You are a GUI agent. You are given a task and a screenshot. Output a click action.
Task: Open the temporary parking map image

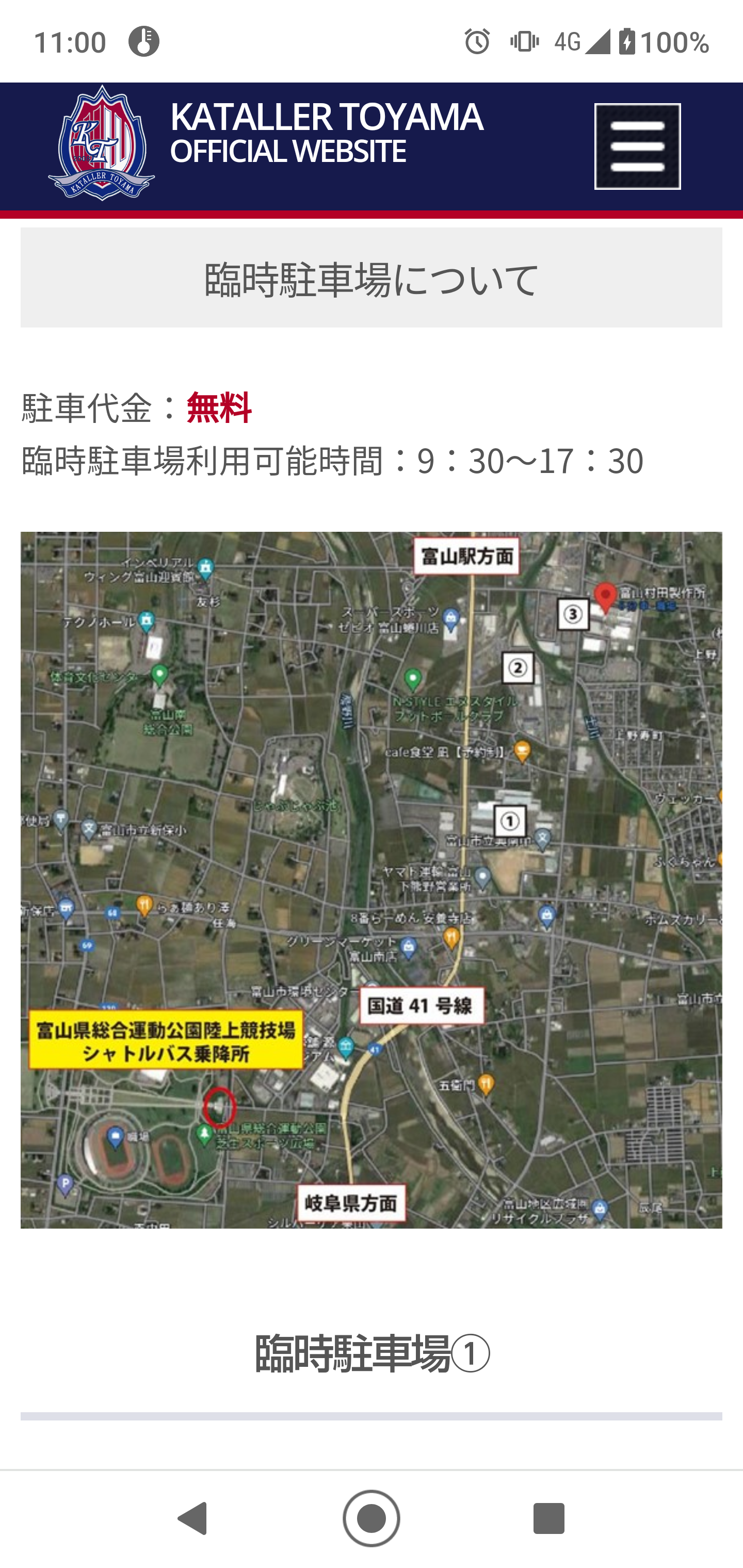click(371, 879)
